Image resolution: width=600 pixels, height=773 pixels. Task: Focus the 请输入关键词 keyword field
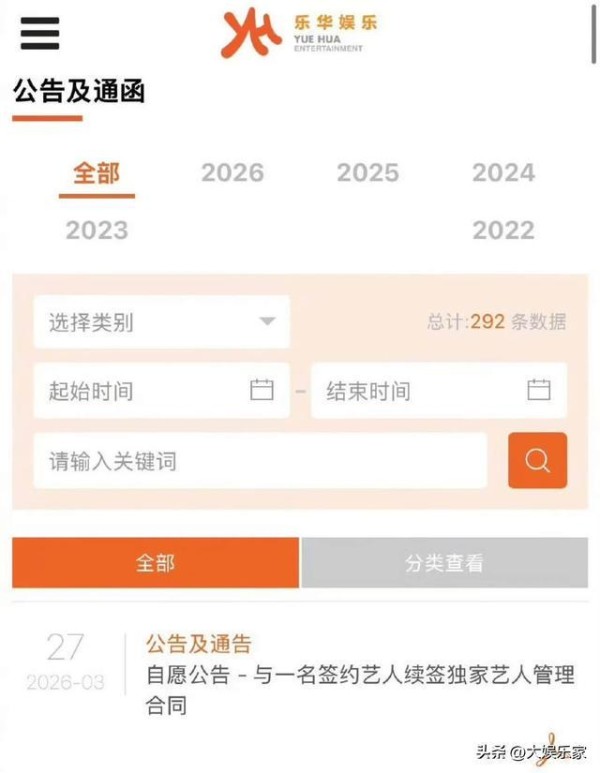pos(260,461)
